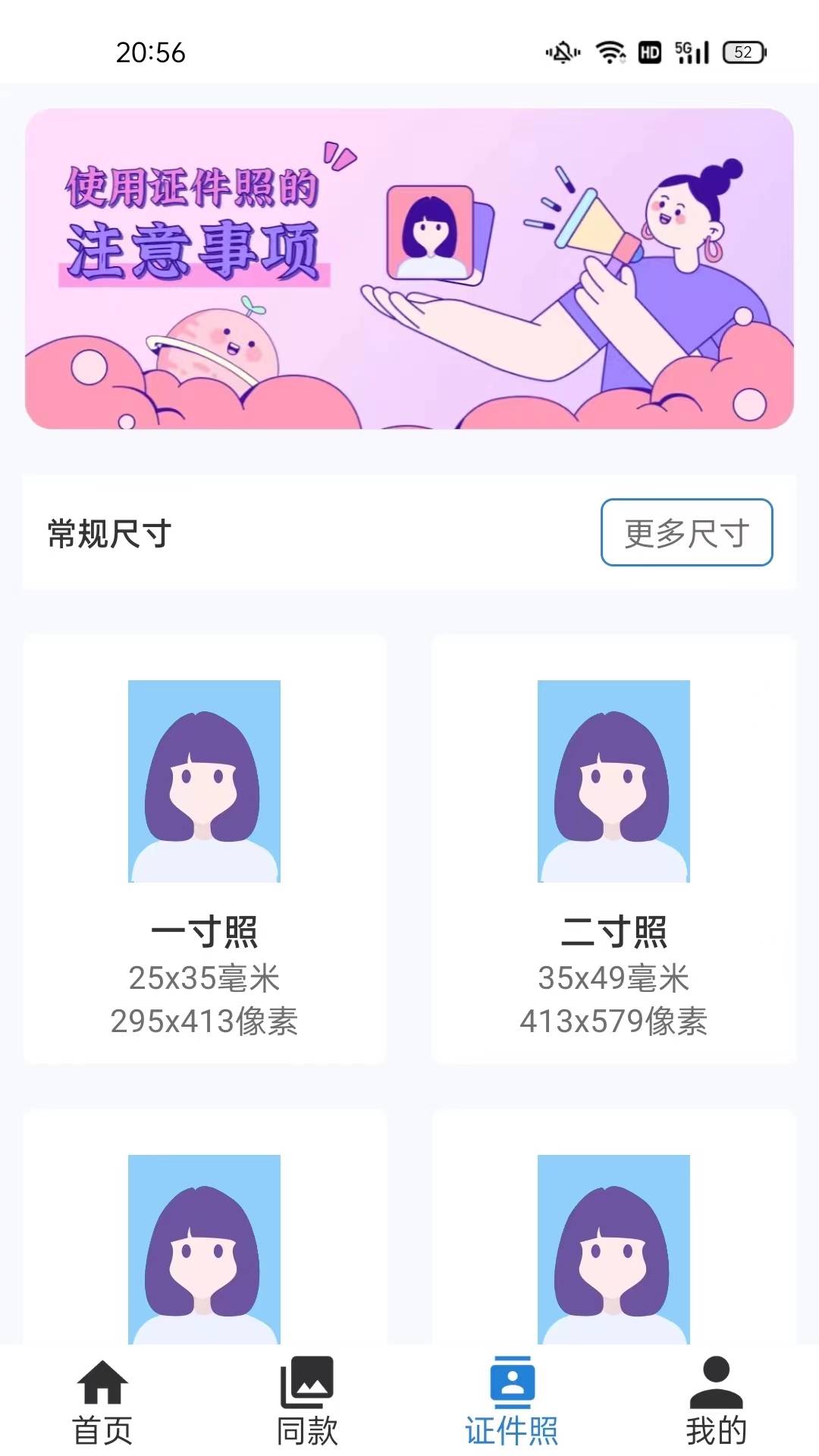Tap the 一寸照 sample portrait thumbnail
819x1456 pixels.
pyautogui.click(x=205, y=781)
